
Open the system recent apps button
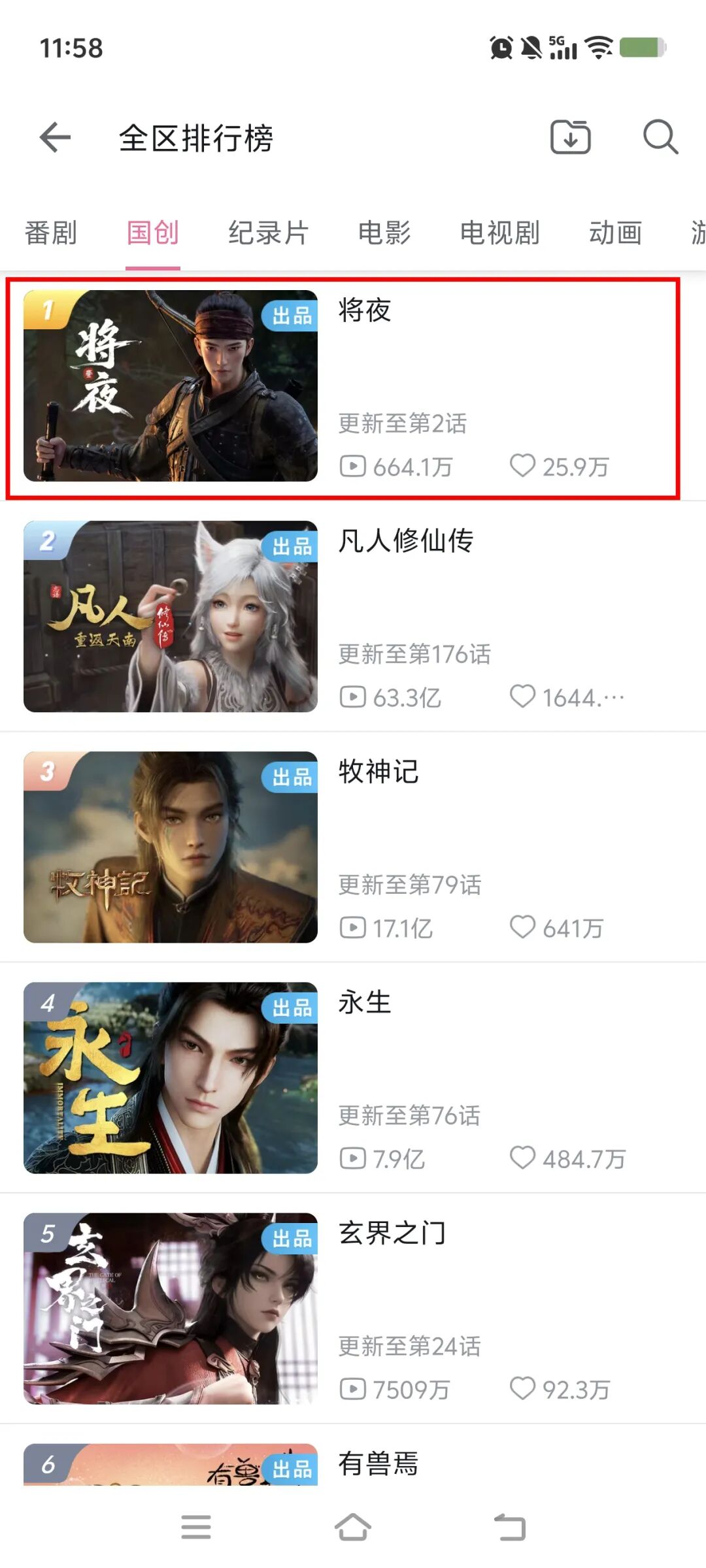(x=195, y=1527)
